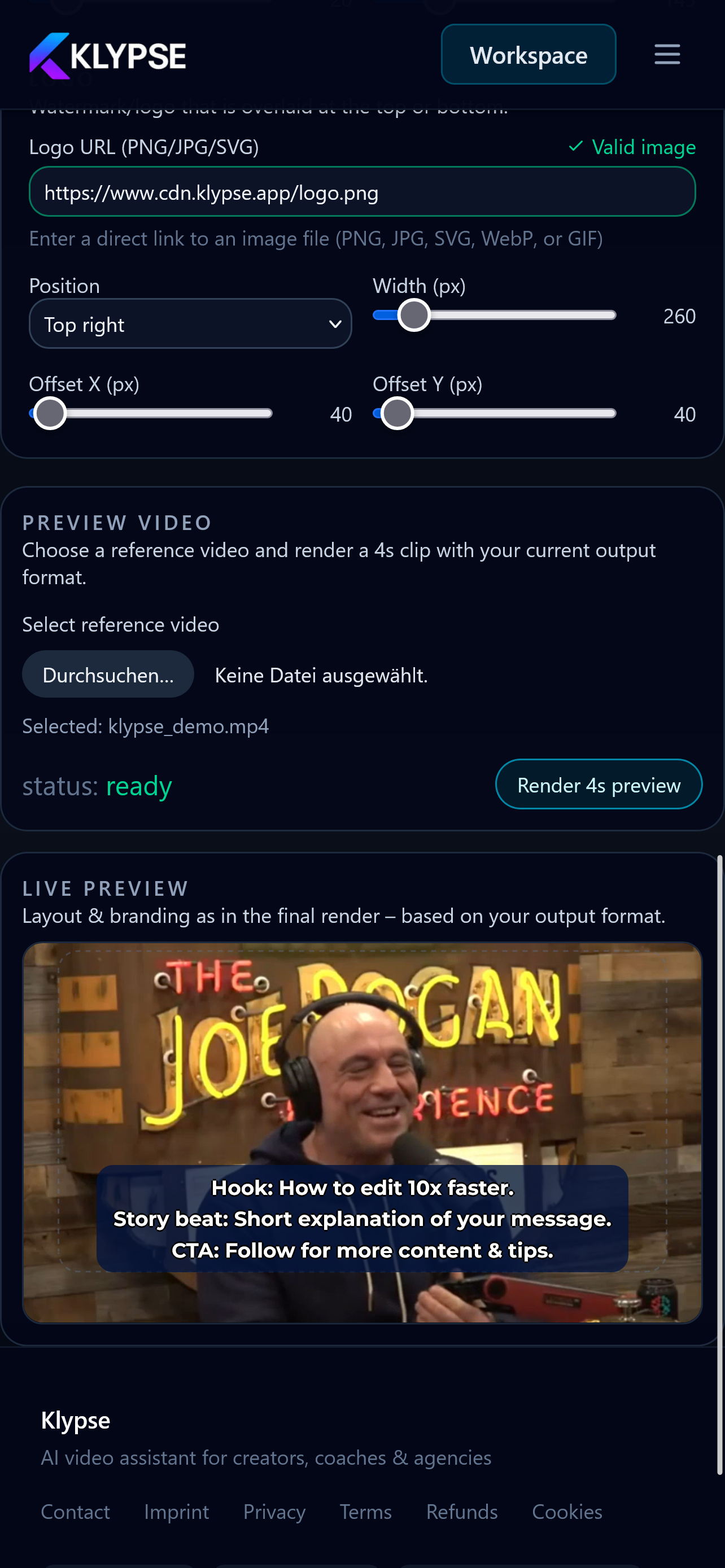Open the hamburger navigation menu
This screenshot has height=1568, width=725.
667,54
